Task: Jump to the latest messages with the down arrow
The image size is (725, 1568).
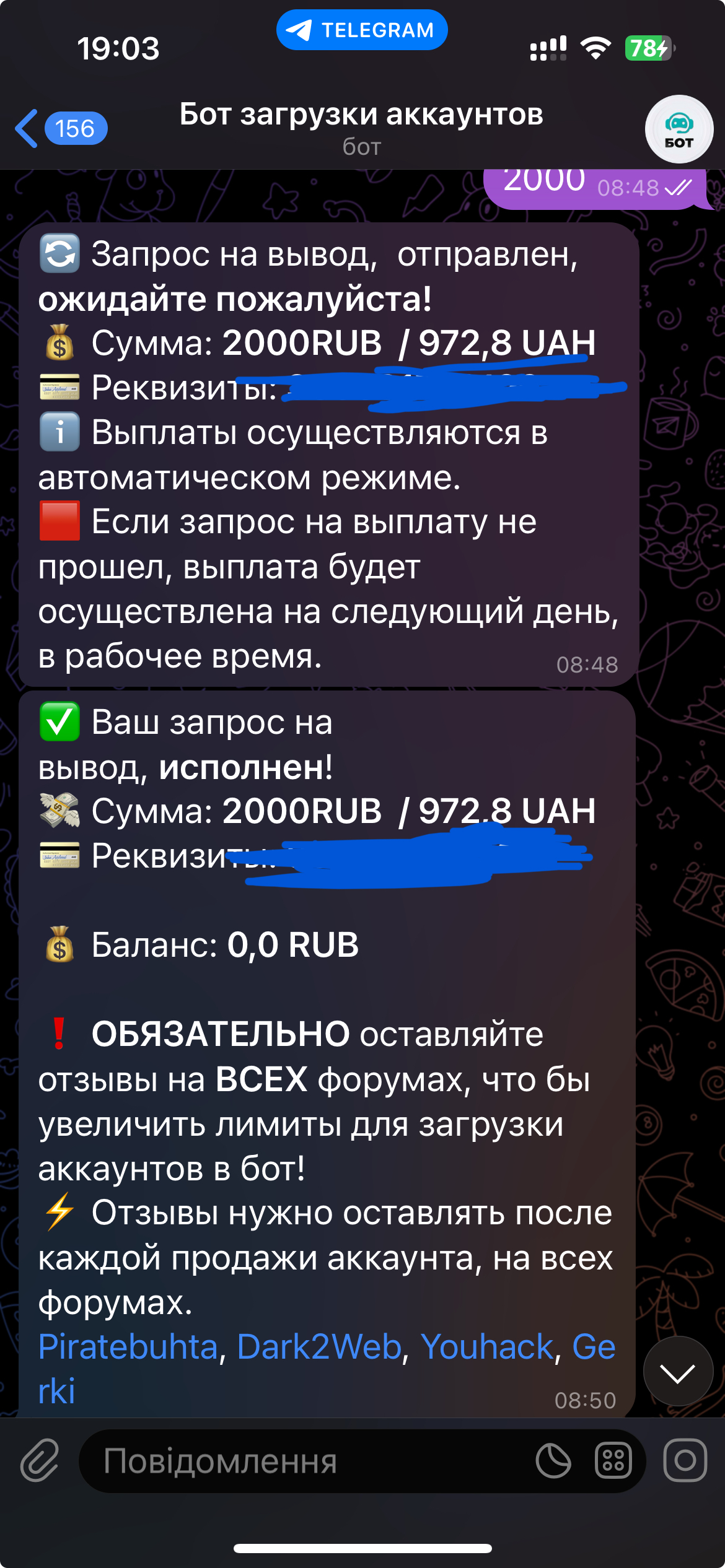Action: coord(678,1371)
